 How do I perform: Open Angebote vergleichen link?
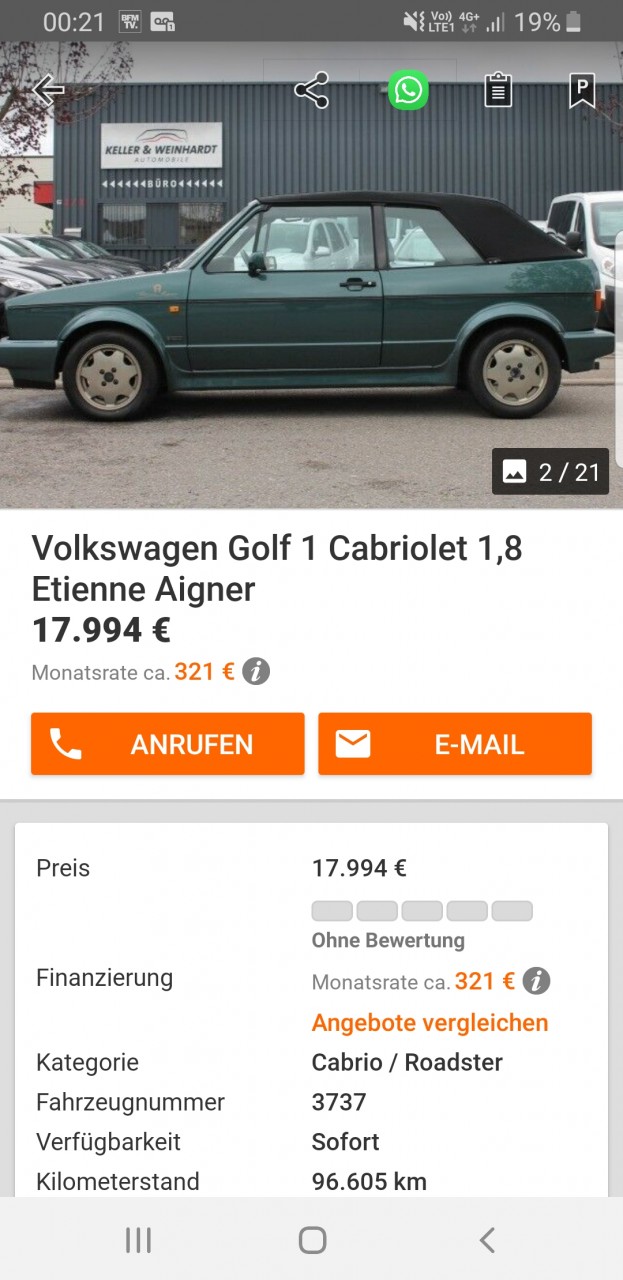430,1023
